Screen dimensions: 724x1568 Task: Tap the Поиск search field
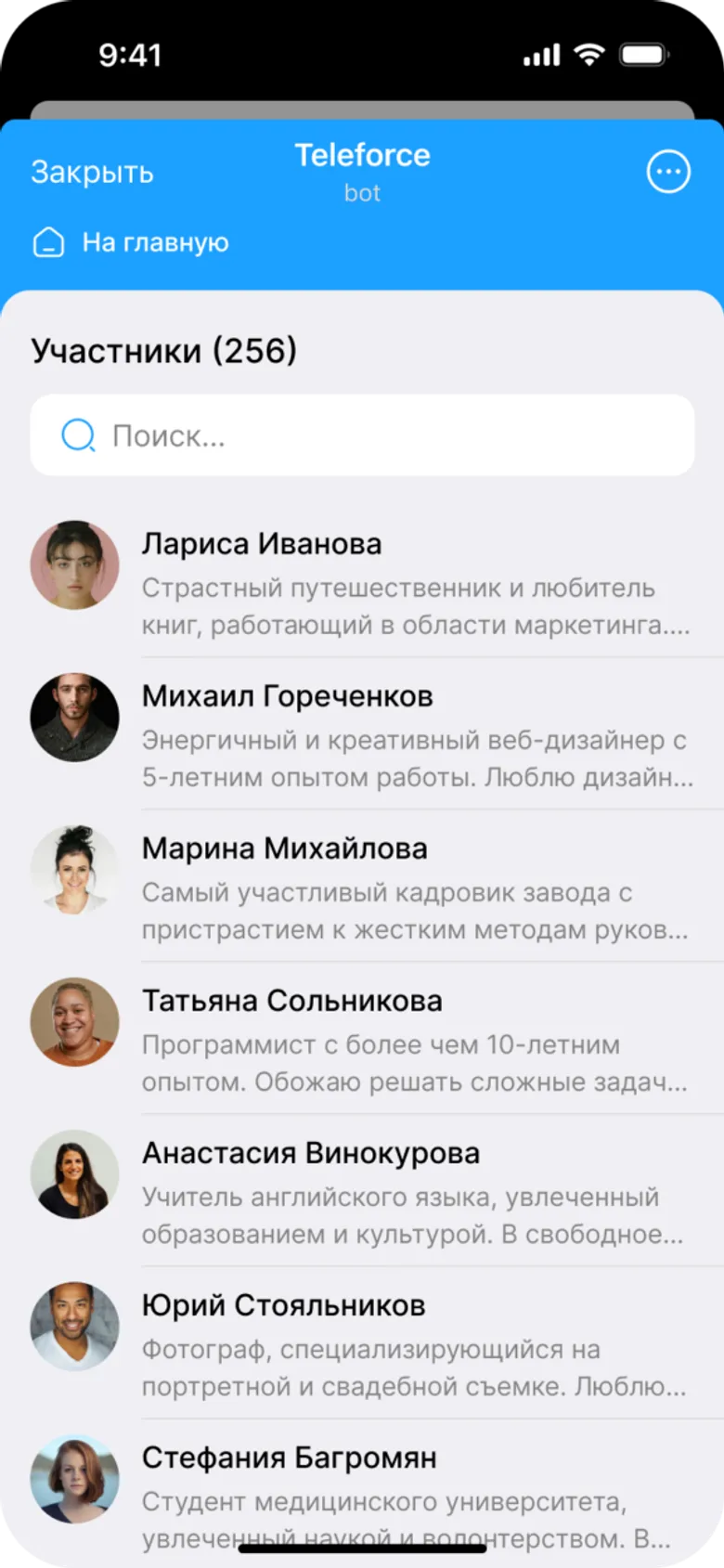point(362,435)
